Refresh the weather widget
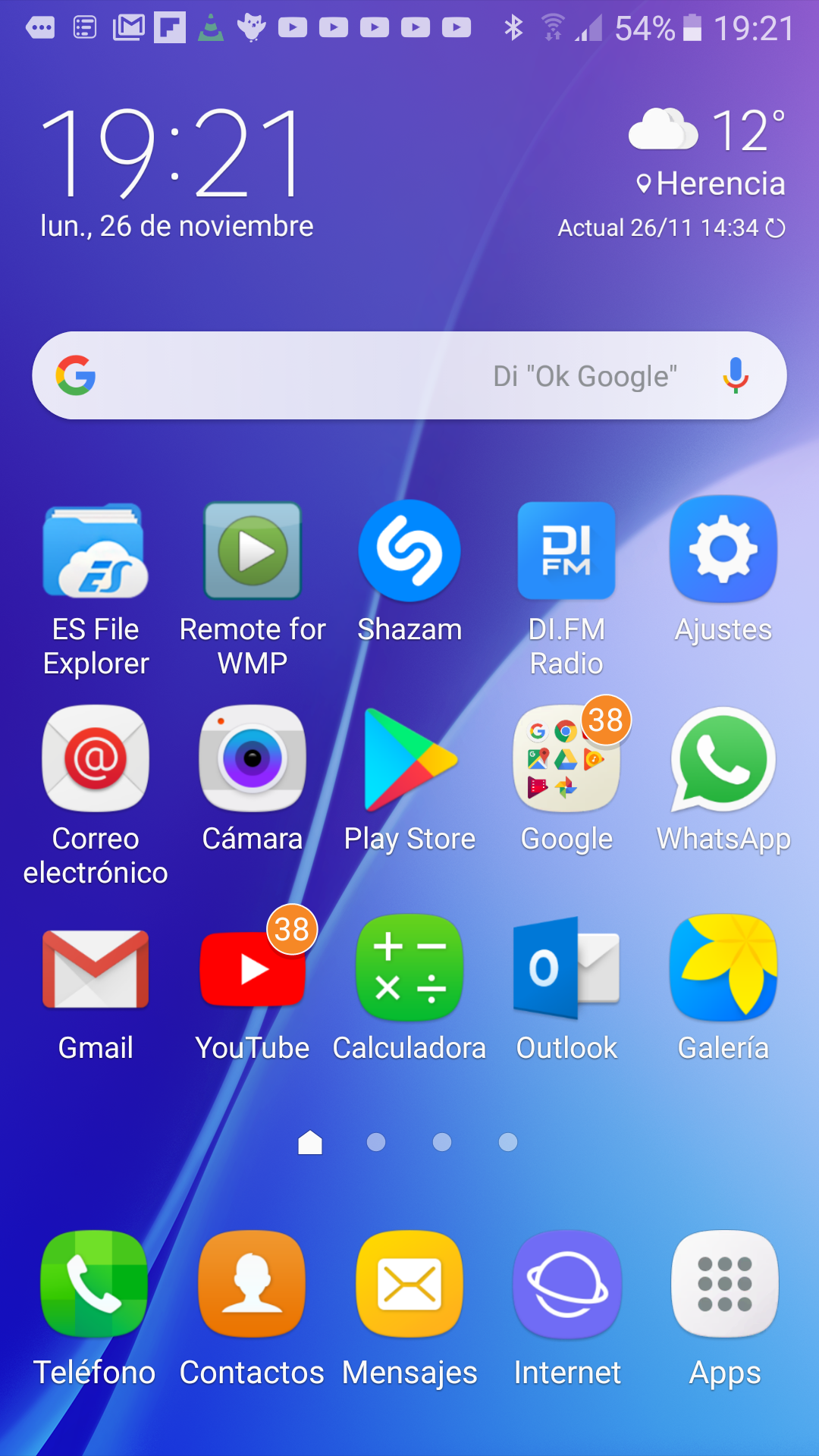 click(775, 228)
